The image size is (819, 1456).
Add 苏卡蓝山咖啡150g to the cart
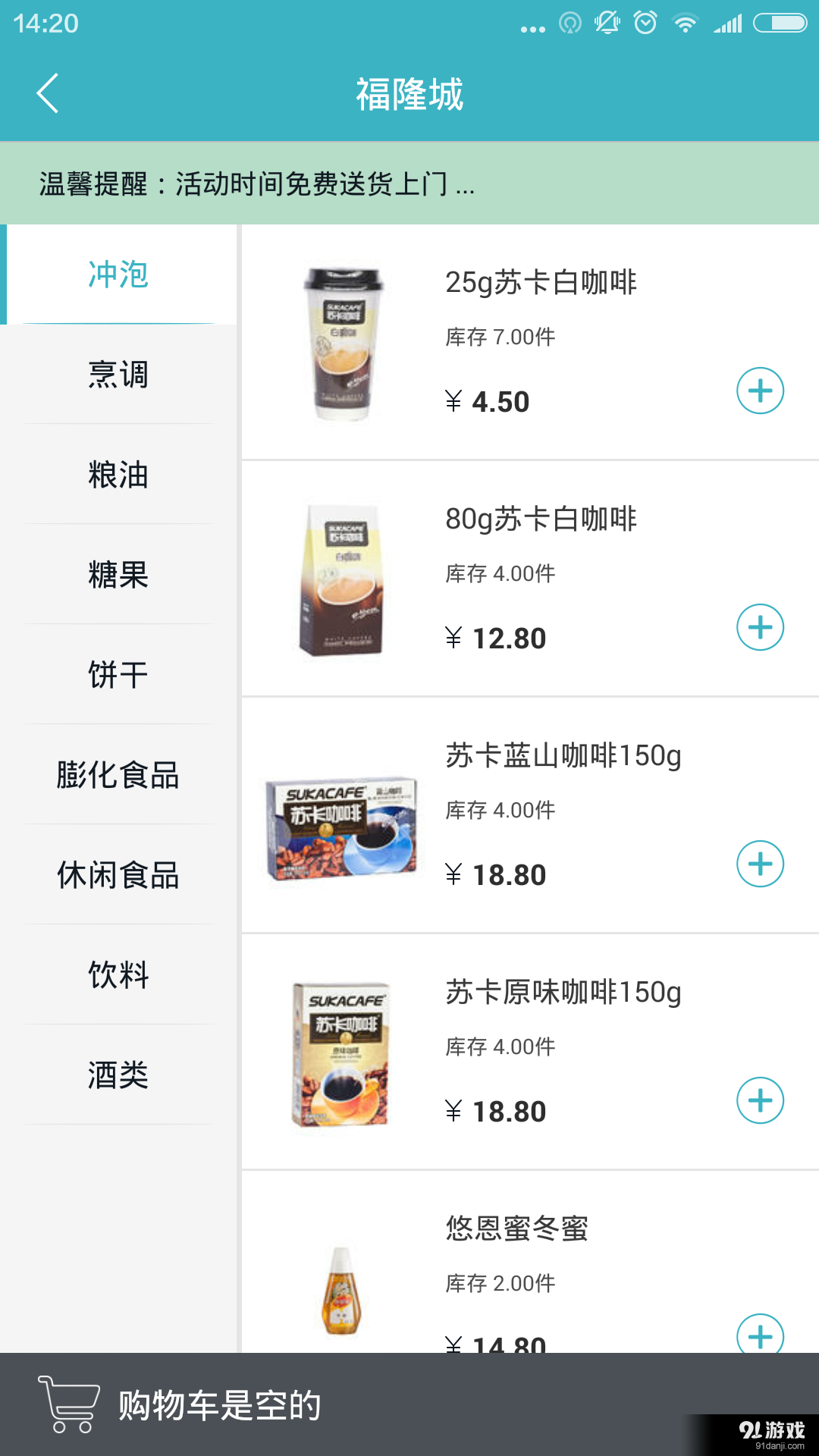pyautogui.click(x=761, y=863)
